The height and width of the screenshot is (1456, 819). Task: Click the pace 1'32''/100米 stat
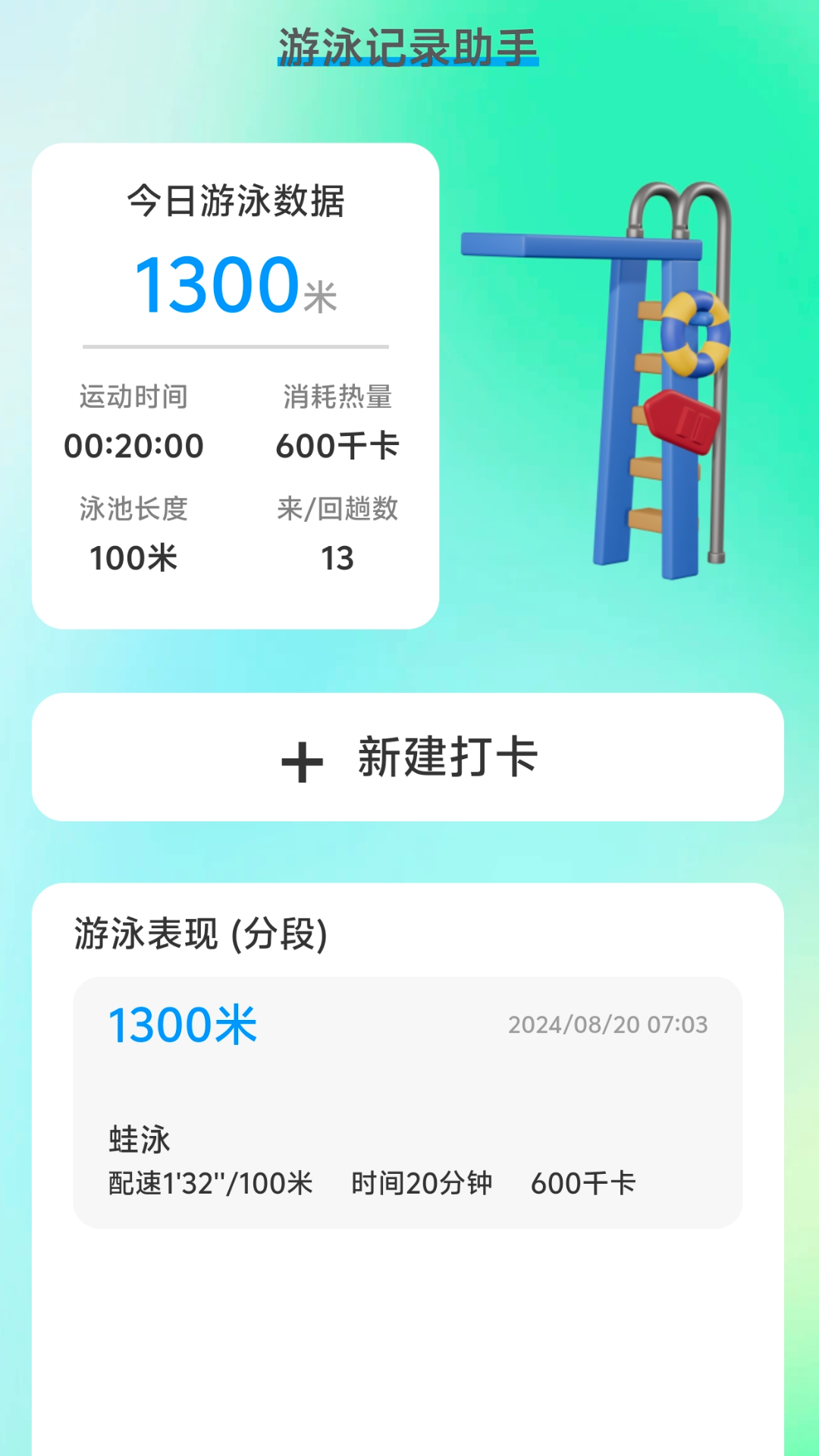coord(208,1182)
